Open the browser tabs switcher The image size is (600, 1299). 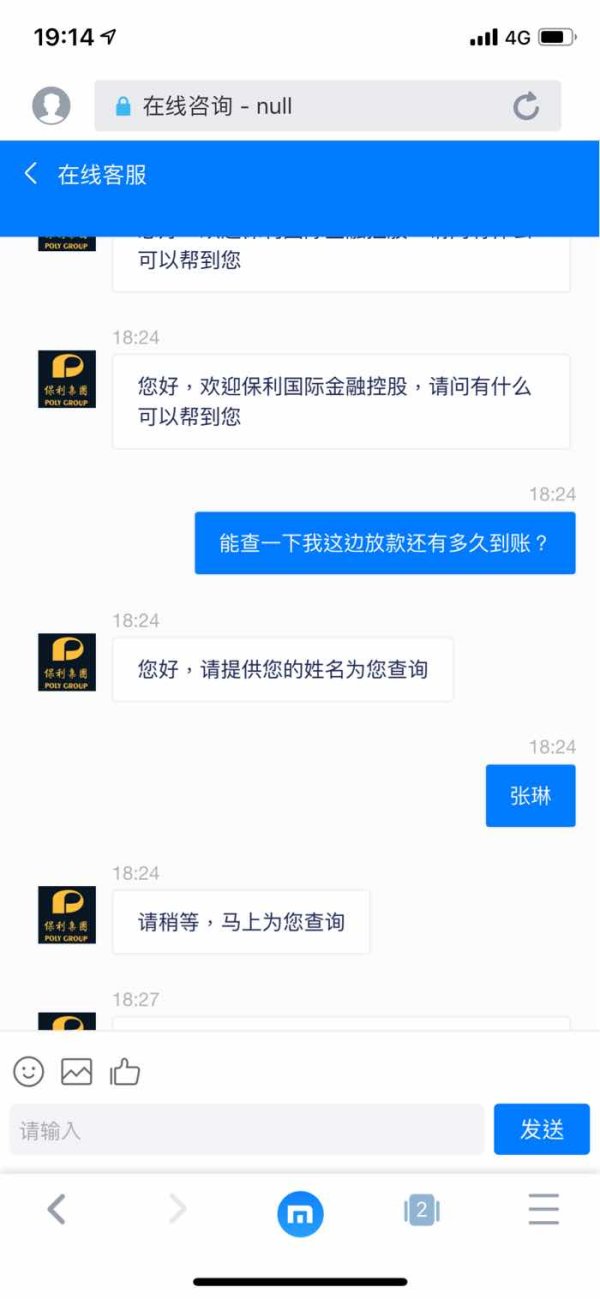coord(422,1211)
